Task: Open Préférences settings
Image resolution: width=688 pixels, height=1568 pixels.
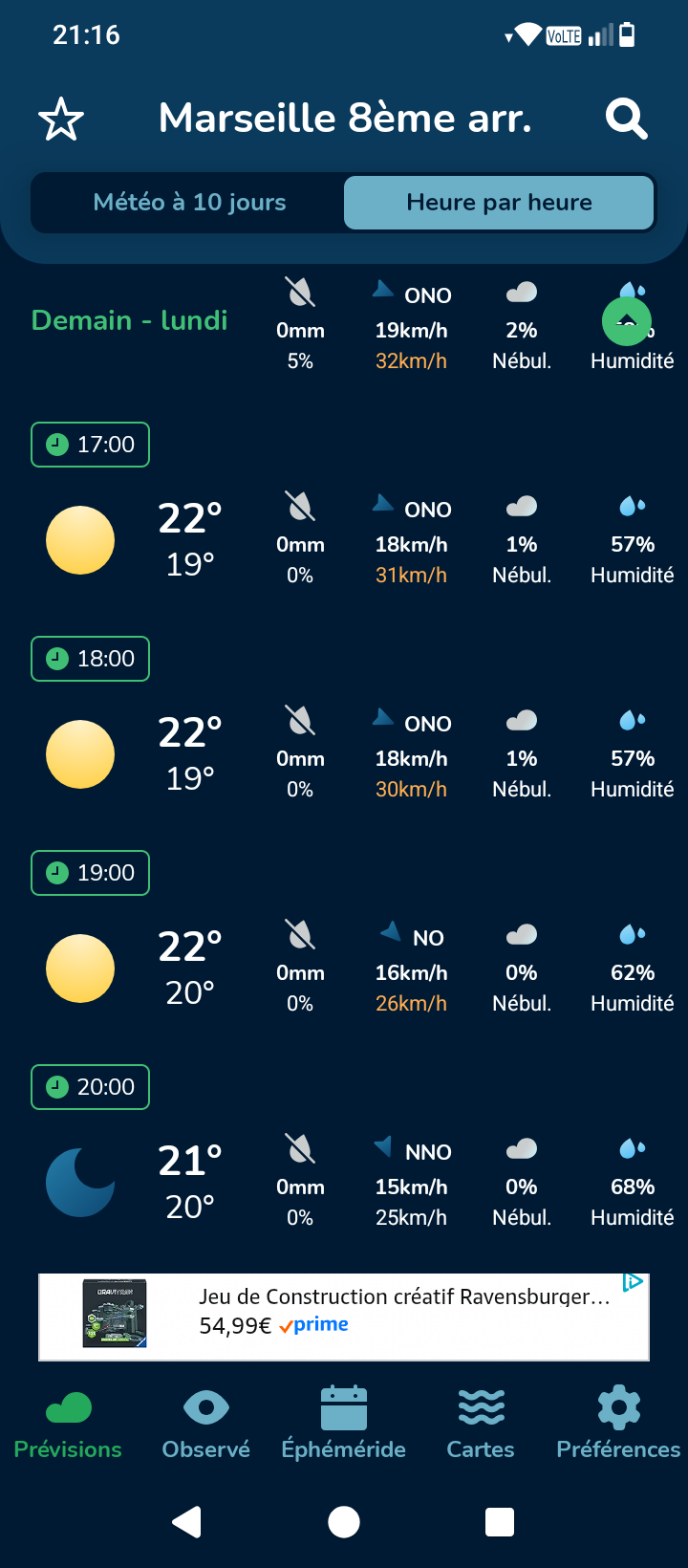Action: click(x=618, y=1425)
